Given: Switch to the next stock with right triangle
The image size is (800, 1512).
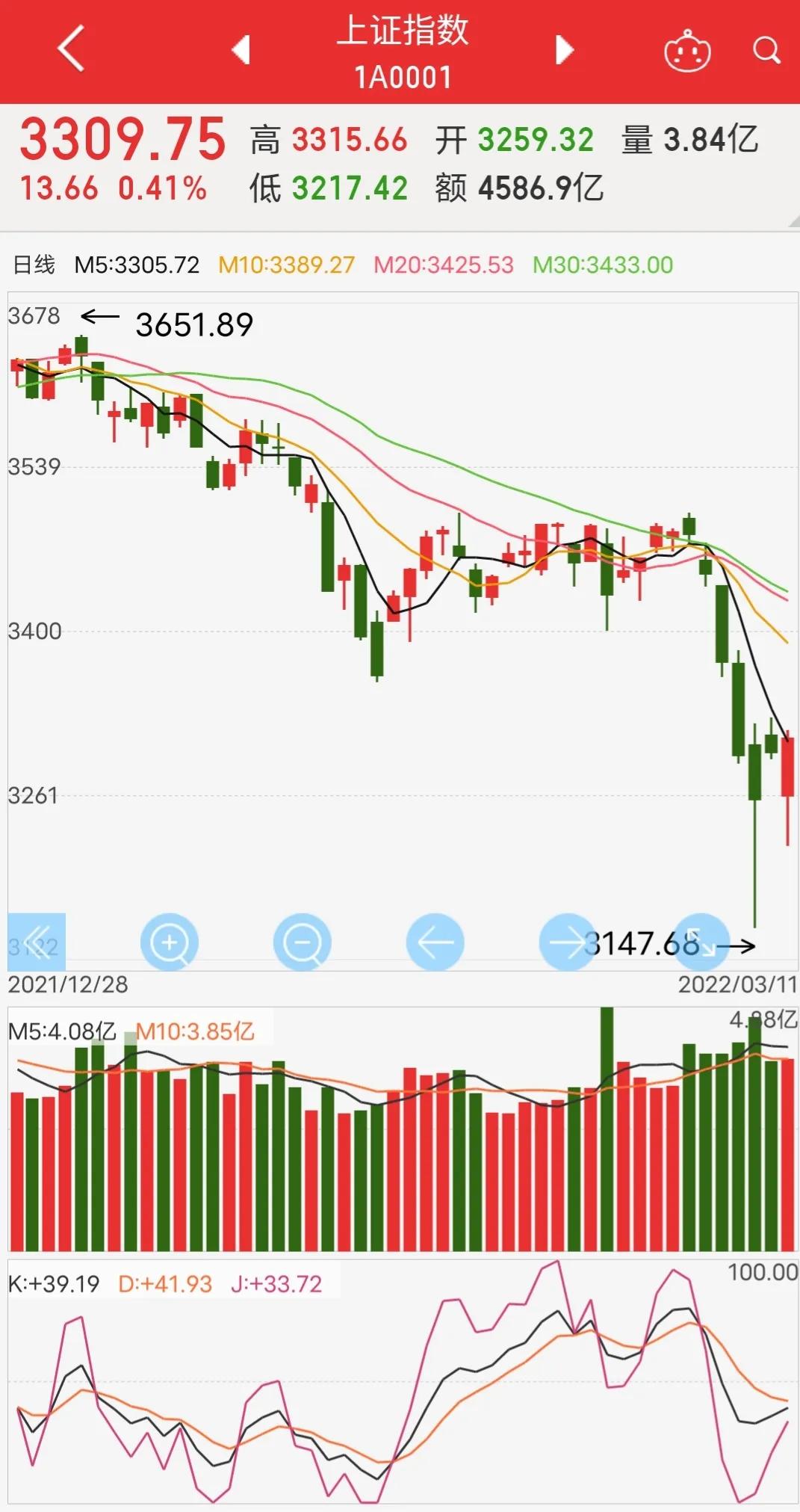Looking at the screenshot, I should 565,50.
